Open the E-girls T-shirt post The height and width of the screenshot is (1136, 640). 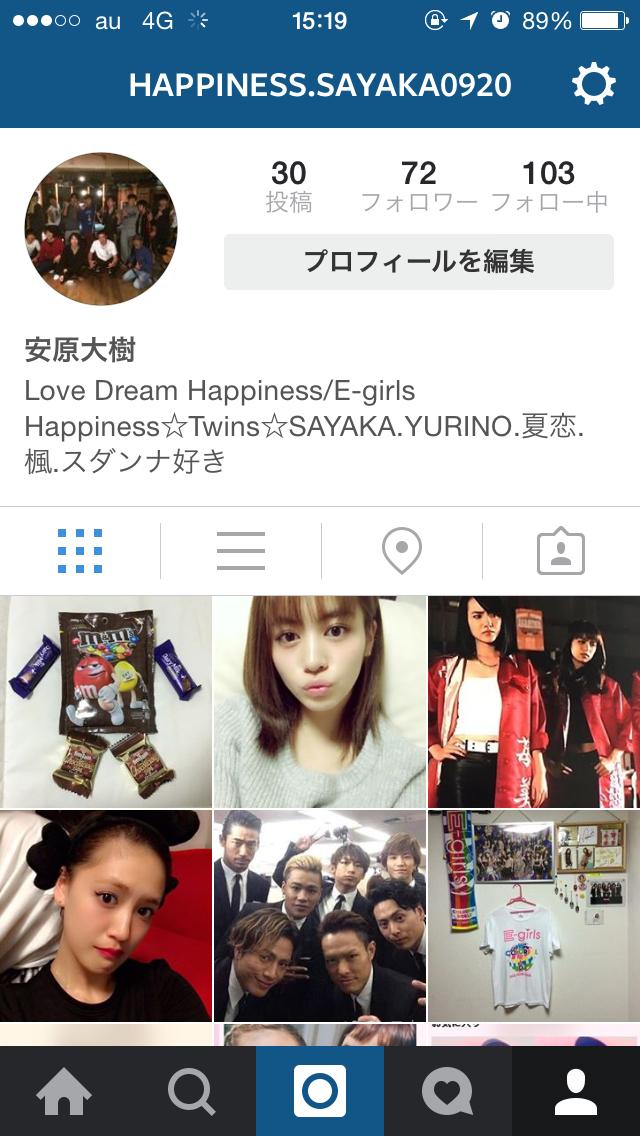pyautogui.click(x=534, y=916)
